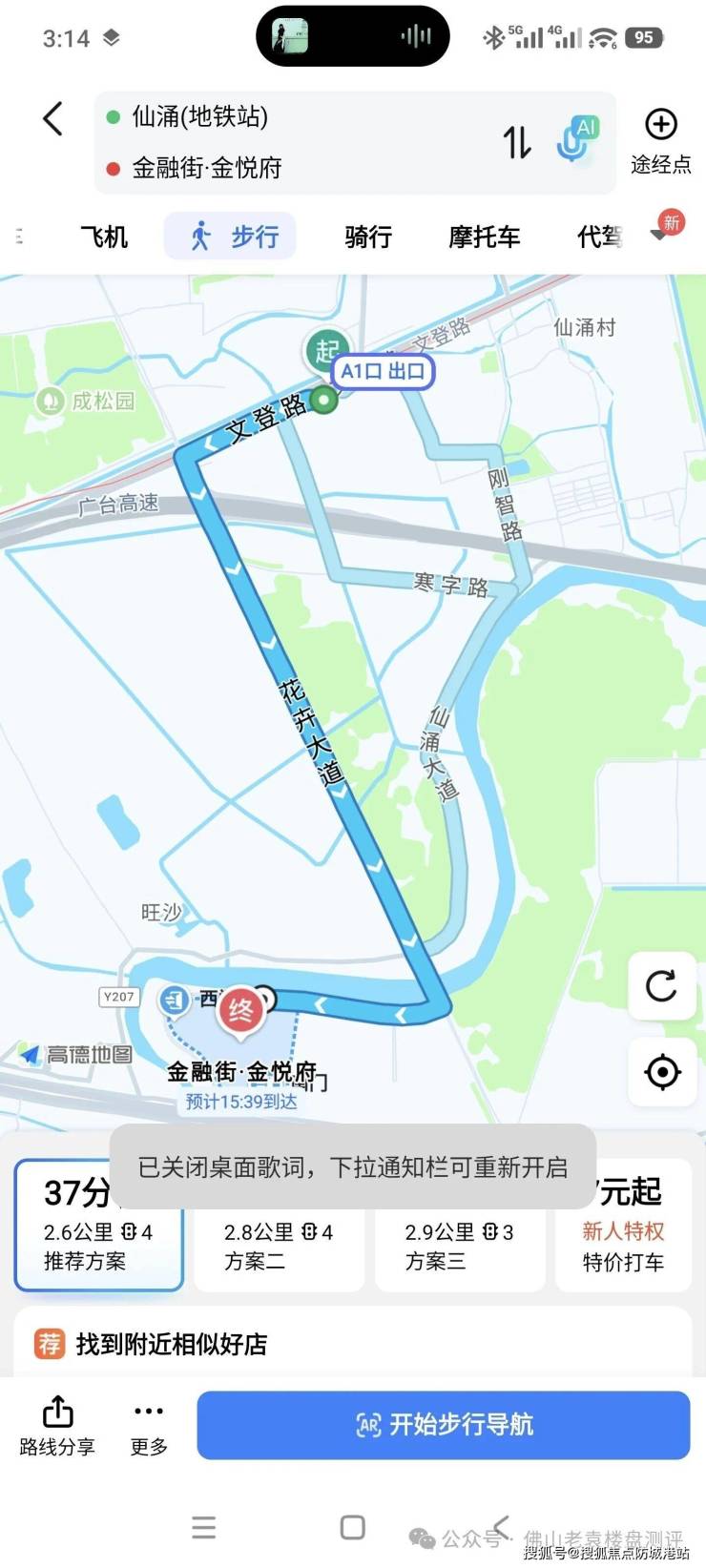Select the 步行 walking tab

[x=231, y=237]
